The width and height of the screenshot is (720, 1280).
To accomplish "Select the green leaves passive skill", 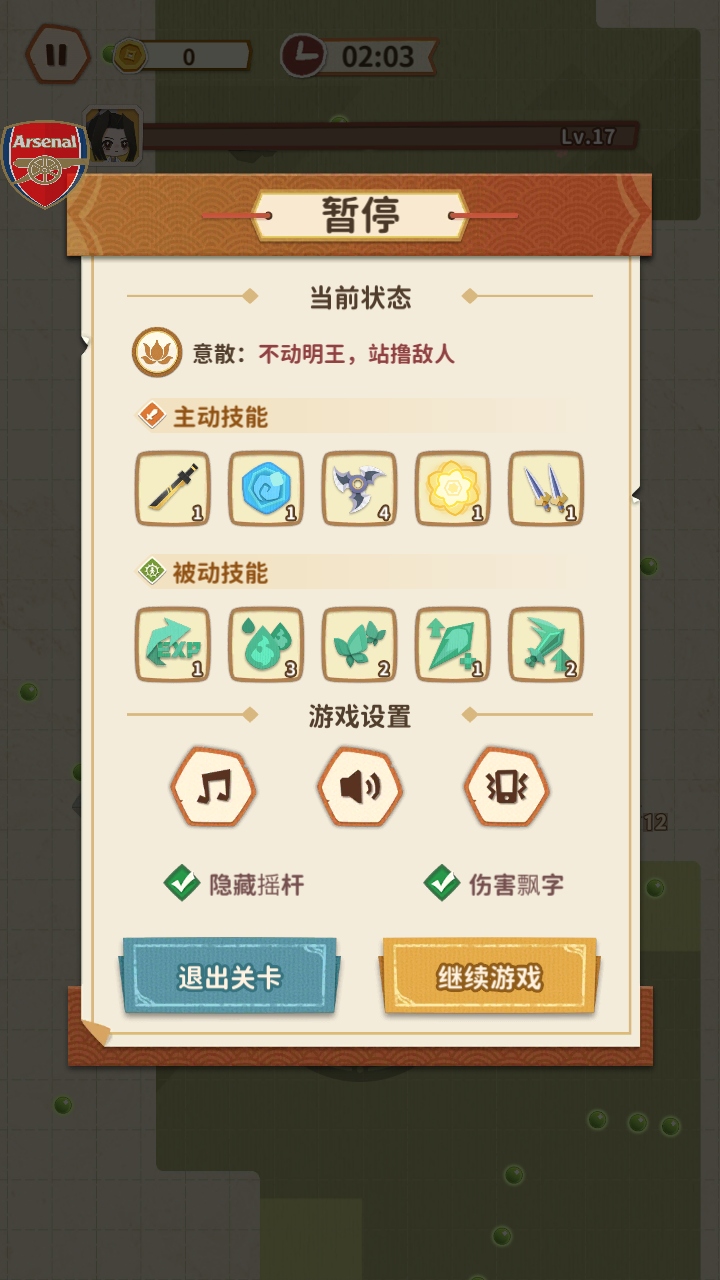I will pos(359,644).
